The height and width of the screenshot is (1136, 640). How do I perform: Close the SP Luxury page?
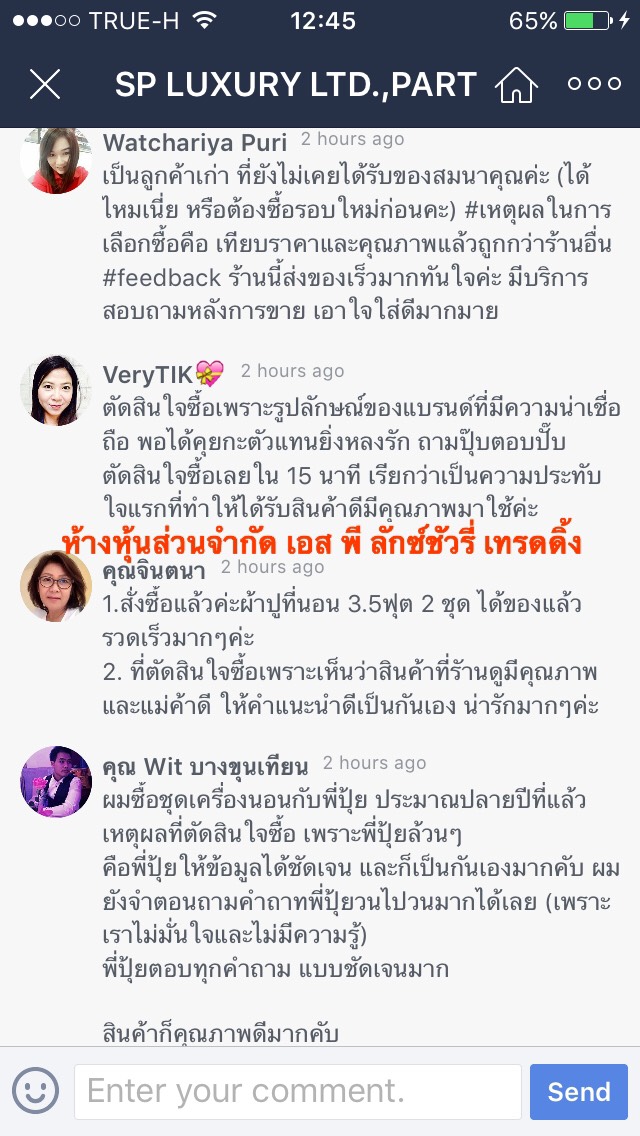click(x=45, y=85)
